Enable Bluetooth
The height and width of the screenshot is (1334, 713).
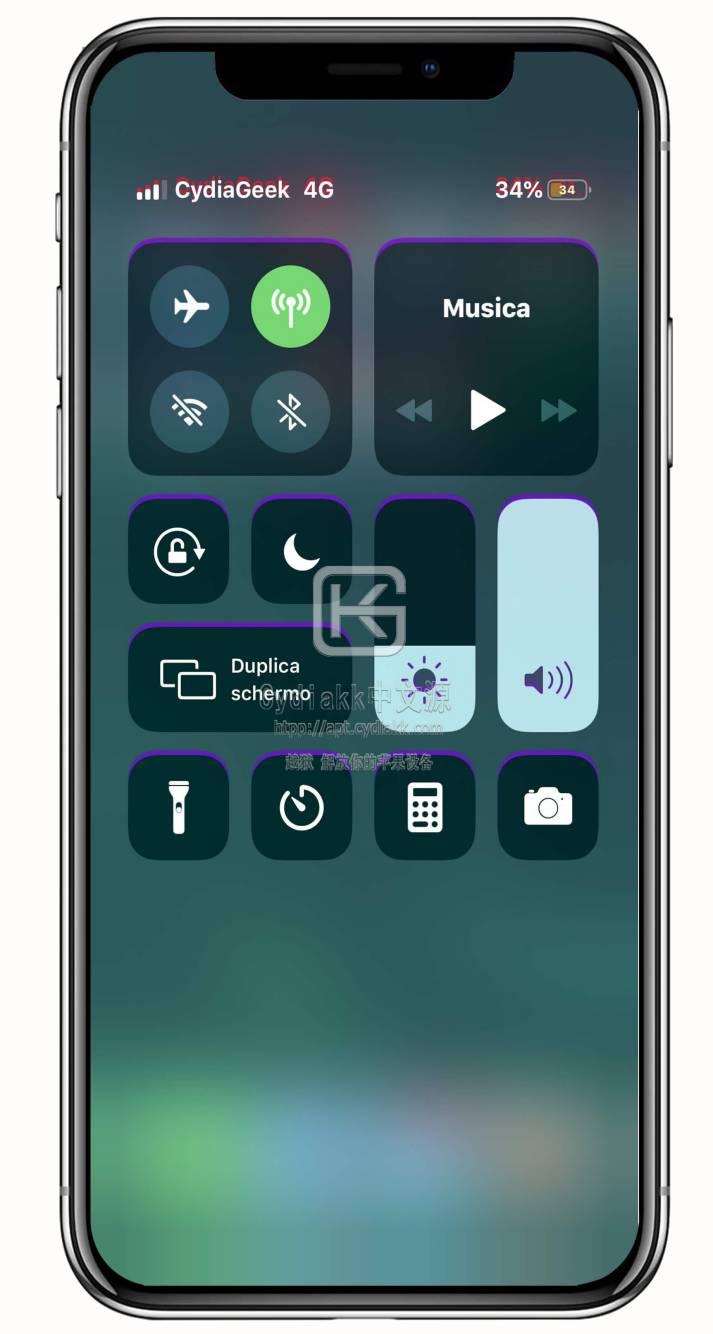click(x=291, y=411)
